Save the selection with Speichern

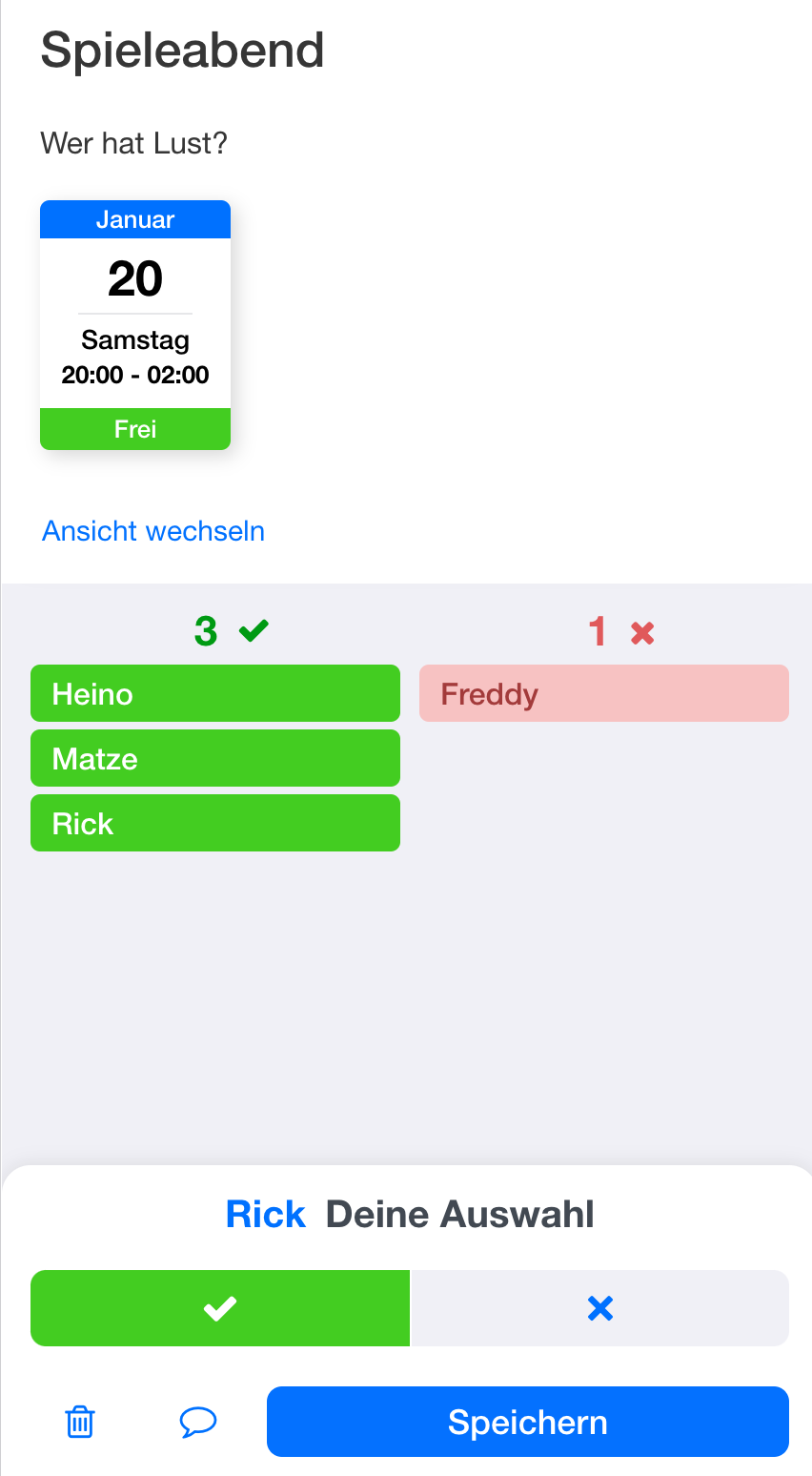(527, 1422)
